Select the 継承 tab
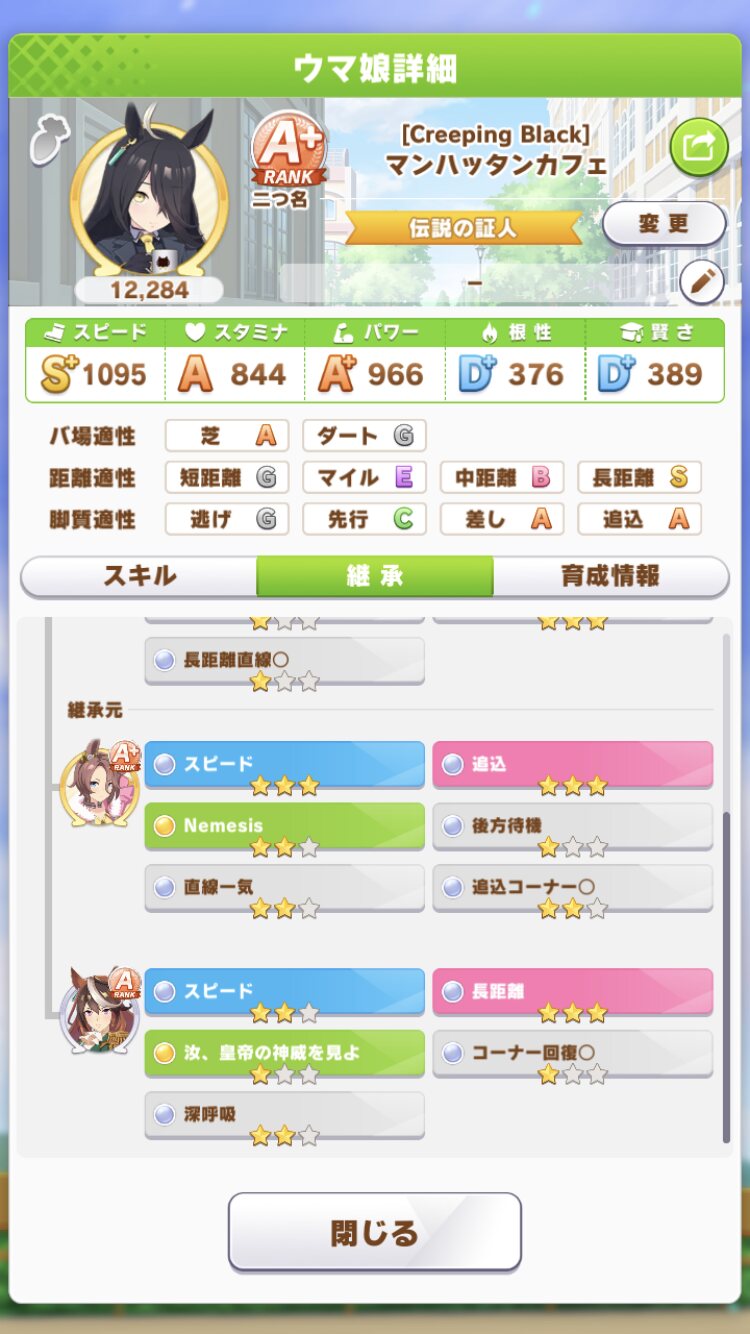This screenshot has height=1334, width=750. click(x=374, y=576)
